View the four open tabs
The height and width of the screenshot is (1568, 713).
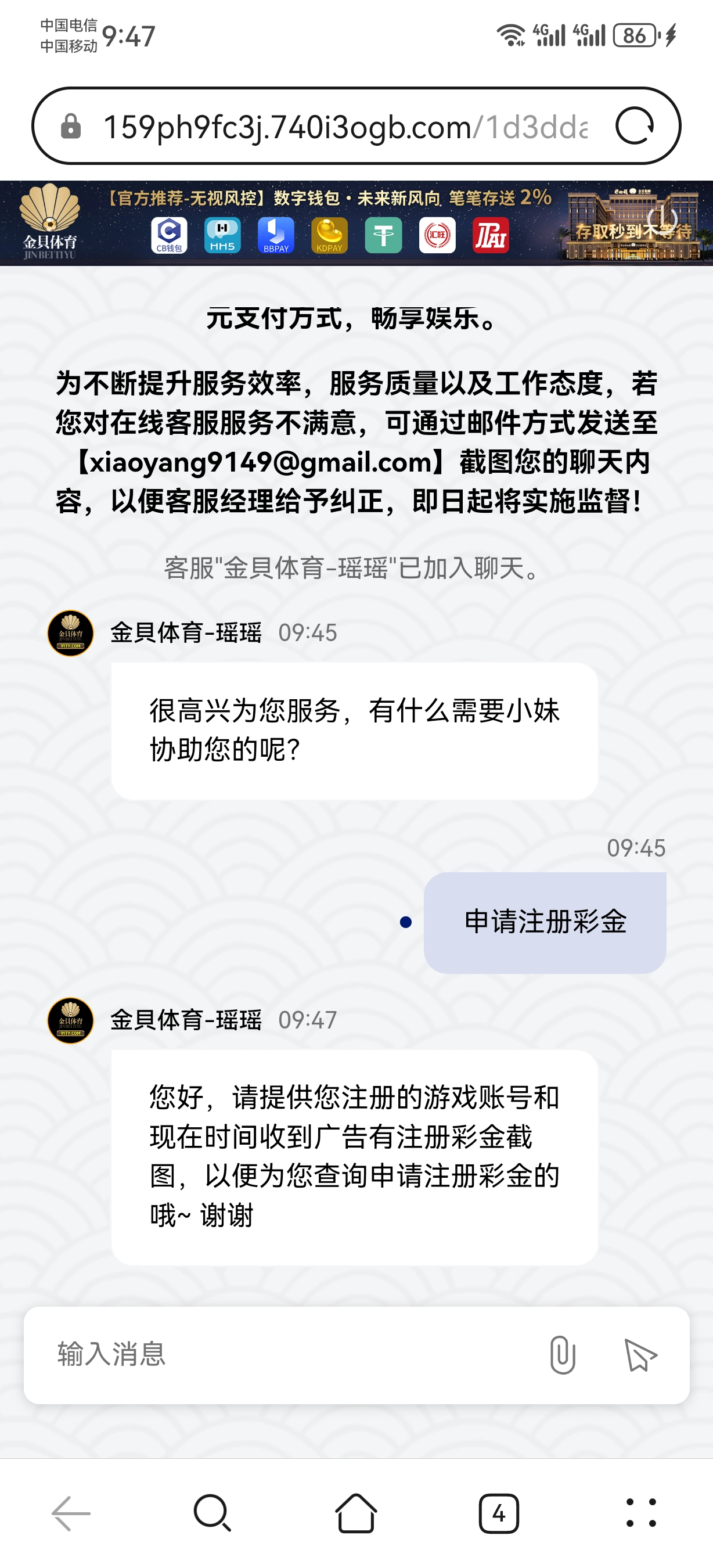[x=499, y=1513]
